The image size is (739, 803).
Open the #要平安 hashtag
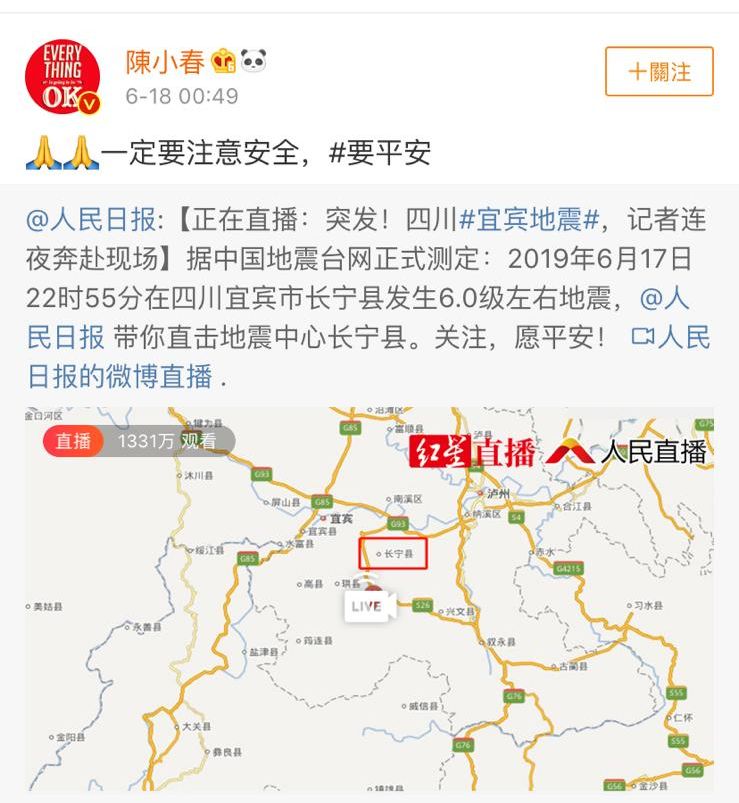[381, 153]
